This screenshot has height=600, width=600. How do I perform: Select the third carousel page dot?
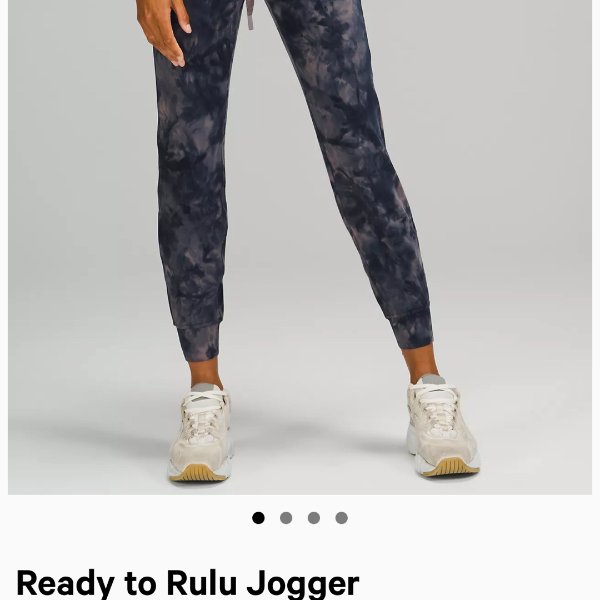(x=314, y=518)
